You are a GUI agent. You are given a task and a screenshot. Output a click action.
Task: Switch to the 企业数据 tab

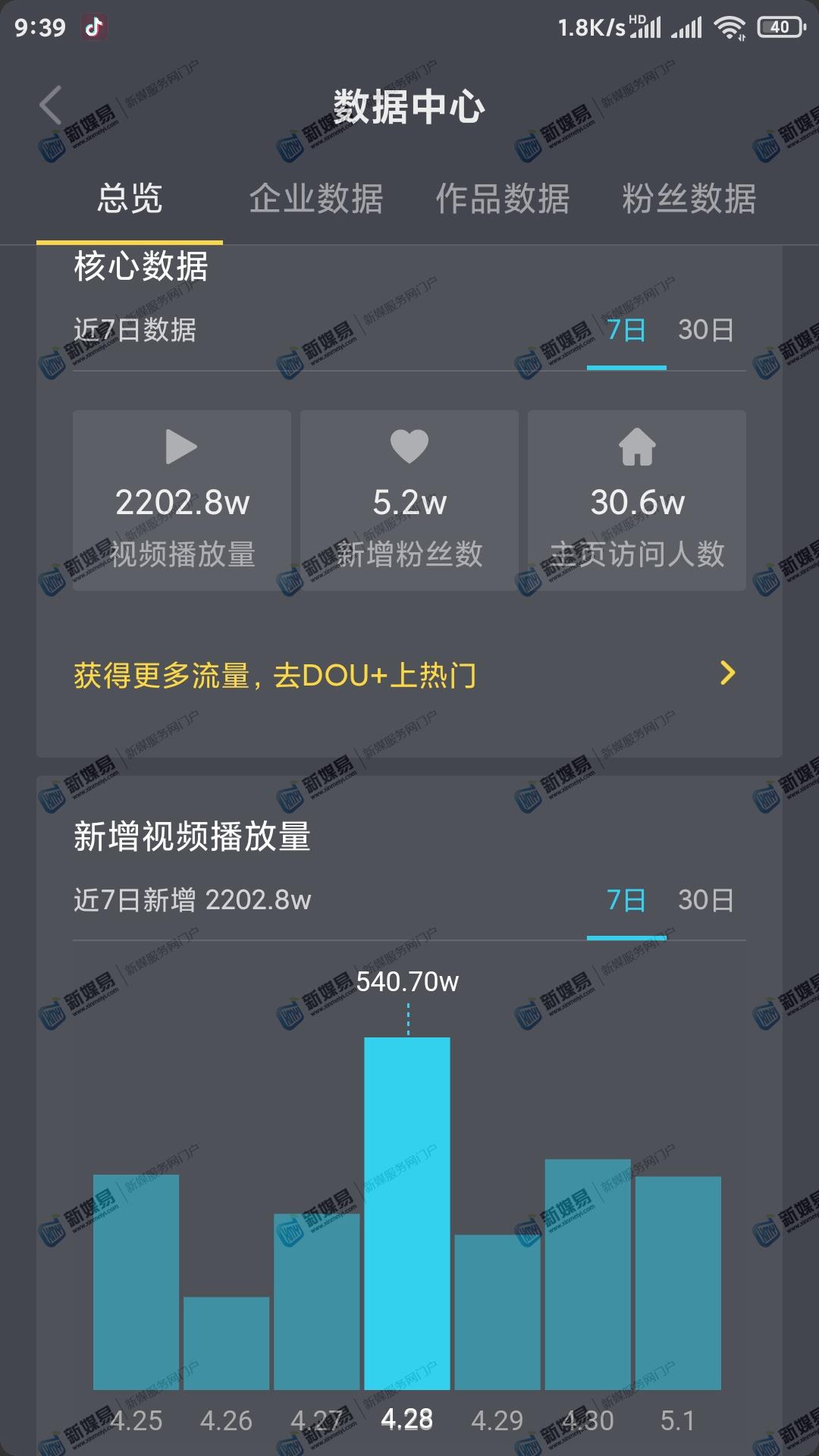tap(316, 199)
